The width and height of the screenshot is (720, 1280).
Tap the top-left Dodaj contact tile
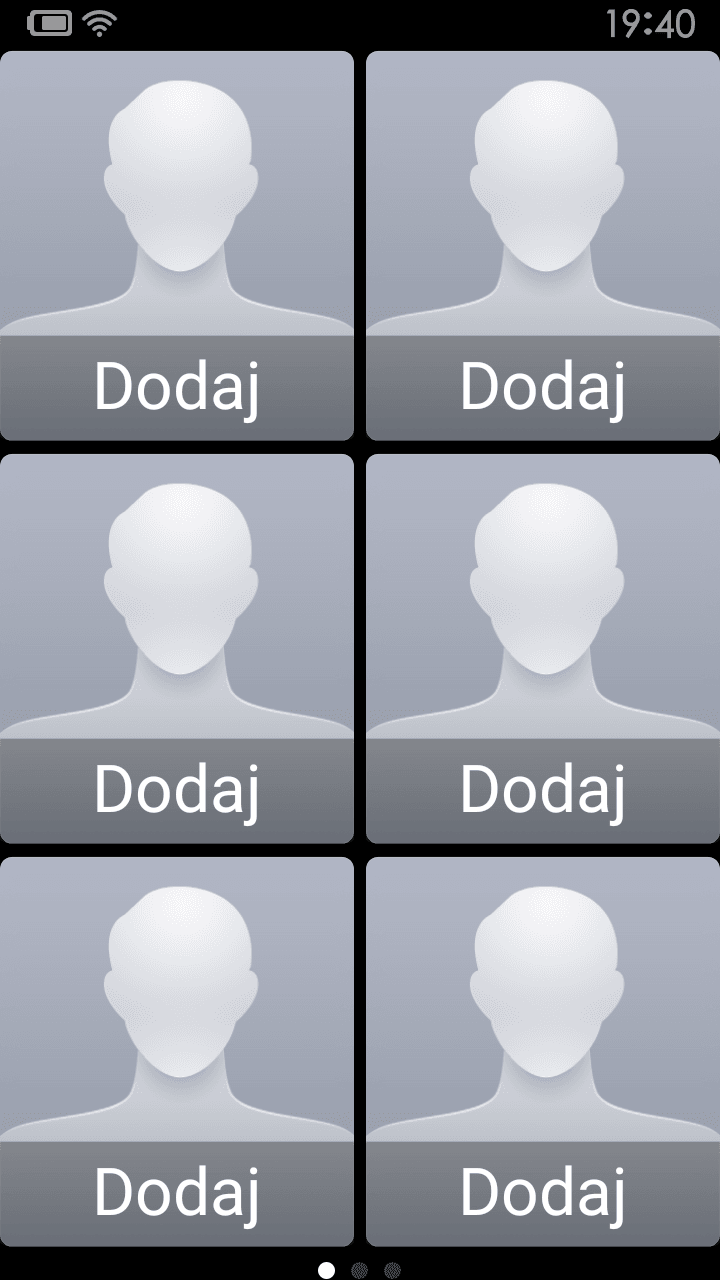coord(177,246)
